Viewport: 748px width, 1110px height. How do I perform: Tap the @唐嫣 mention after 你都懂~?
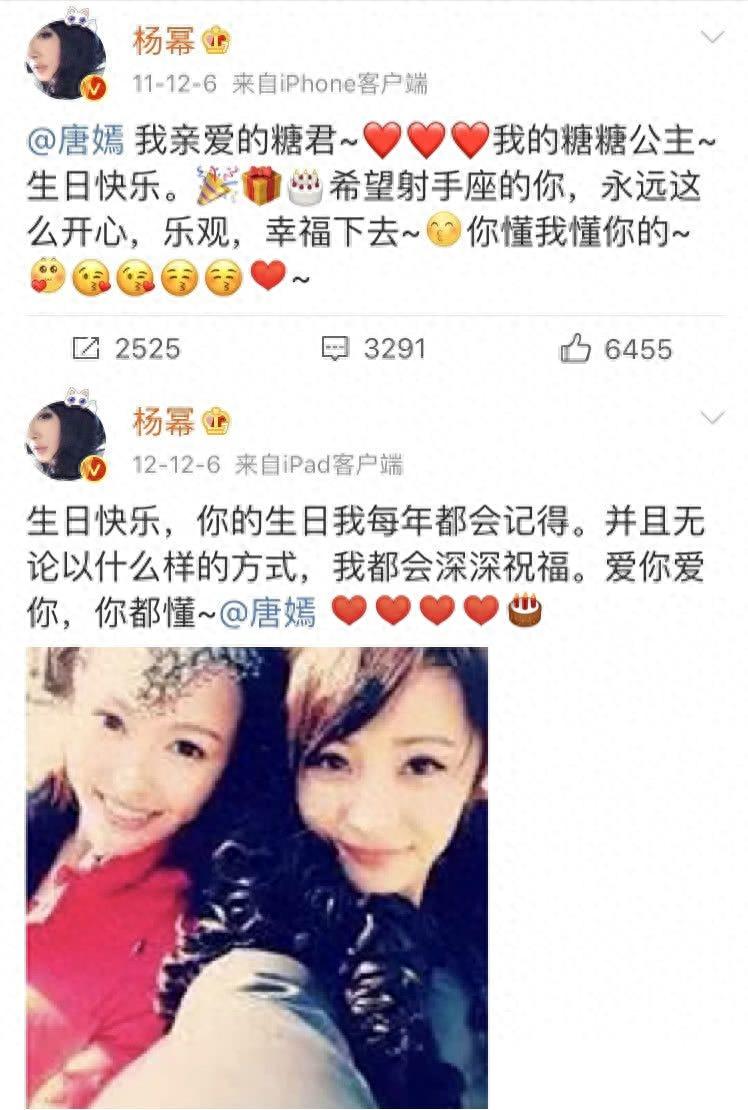coord(267,611)
